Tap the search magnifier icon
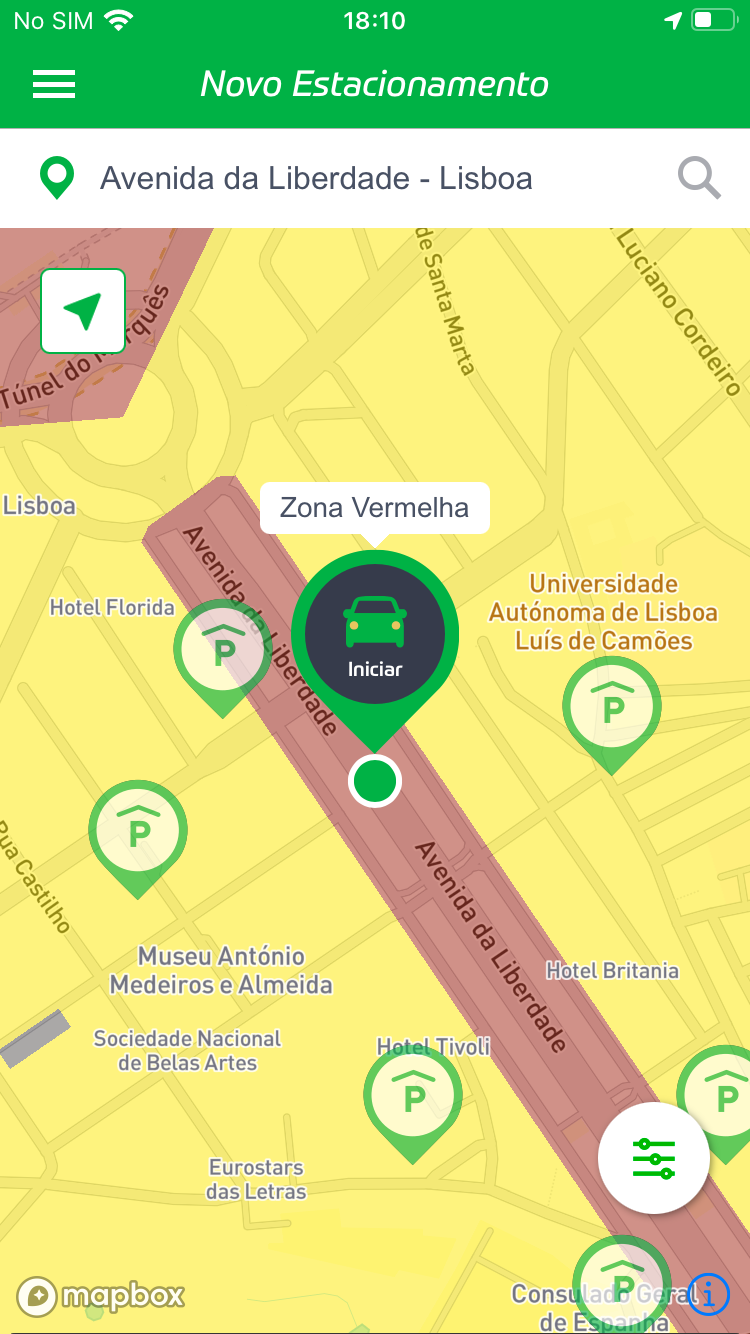Viewport: 750px width, 1334px height. (699, 177)
